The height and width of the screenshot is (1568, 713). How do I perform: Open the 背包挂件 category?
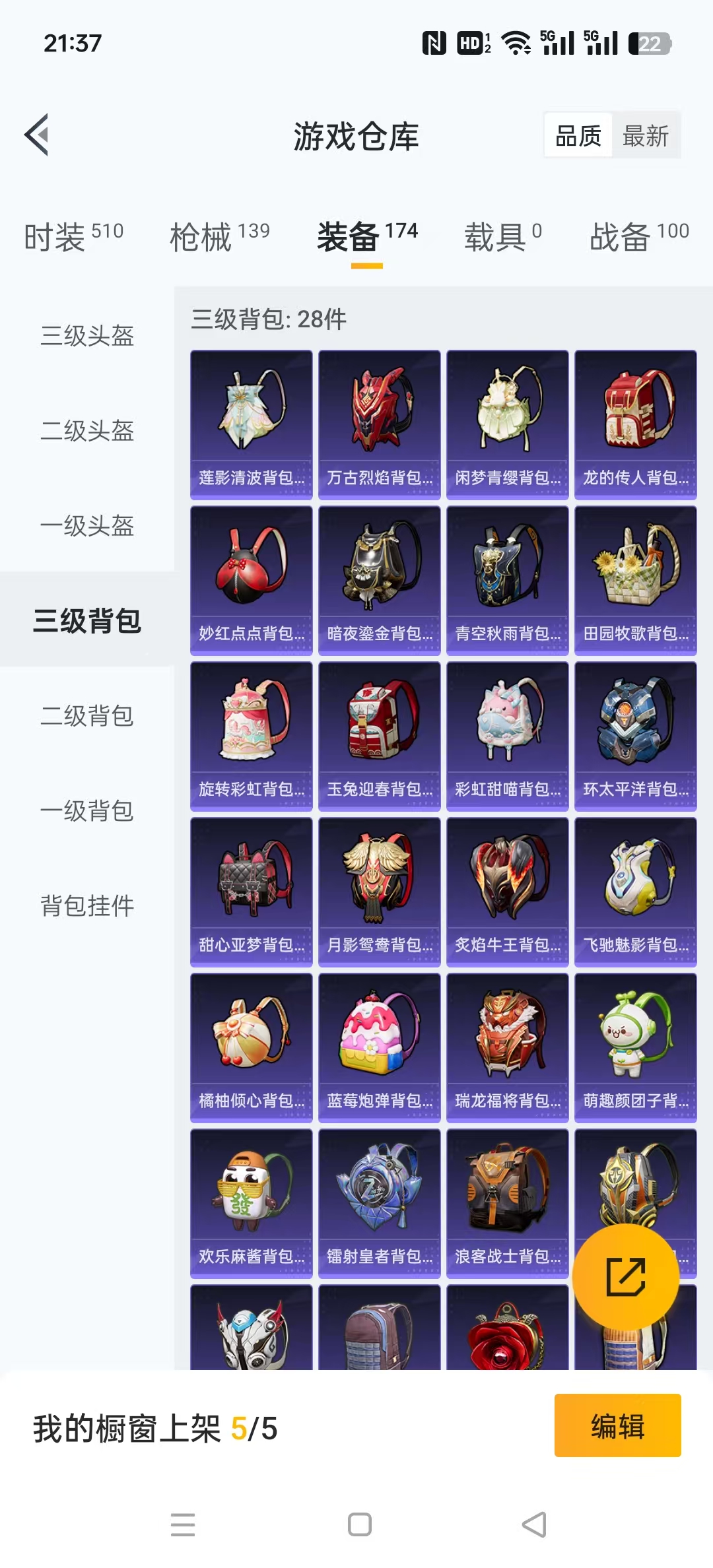click(x=88, y=906)
